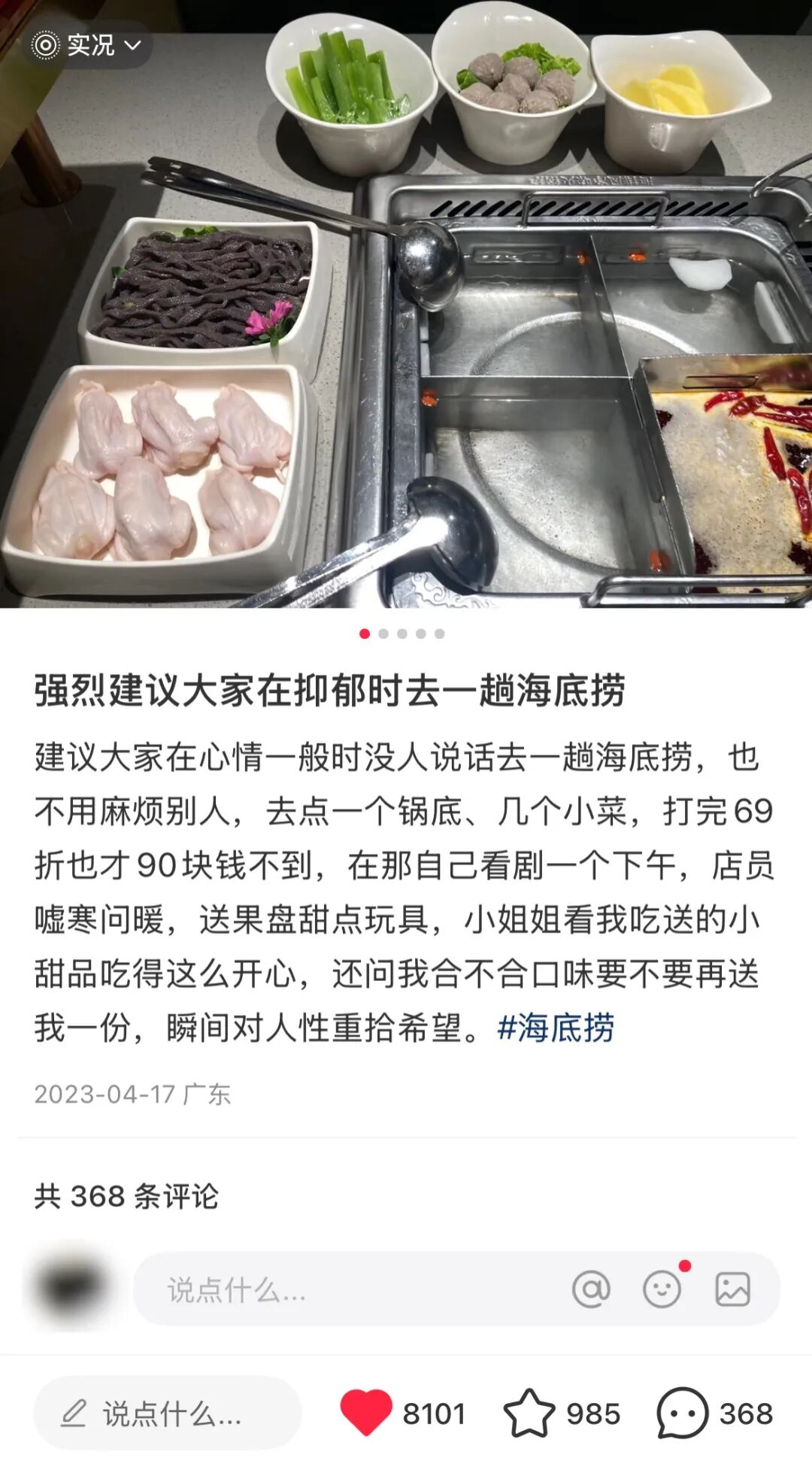
Task: Tap the @ mention icon
Action: 591,1289
